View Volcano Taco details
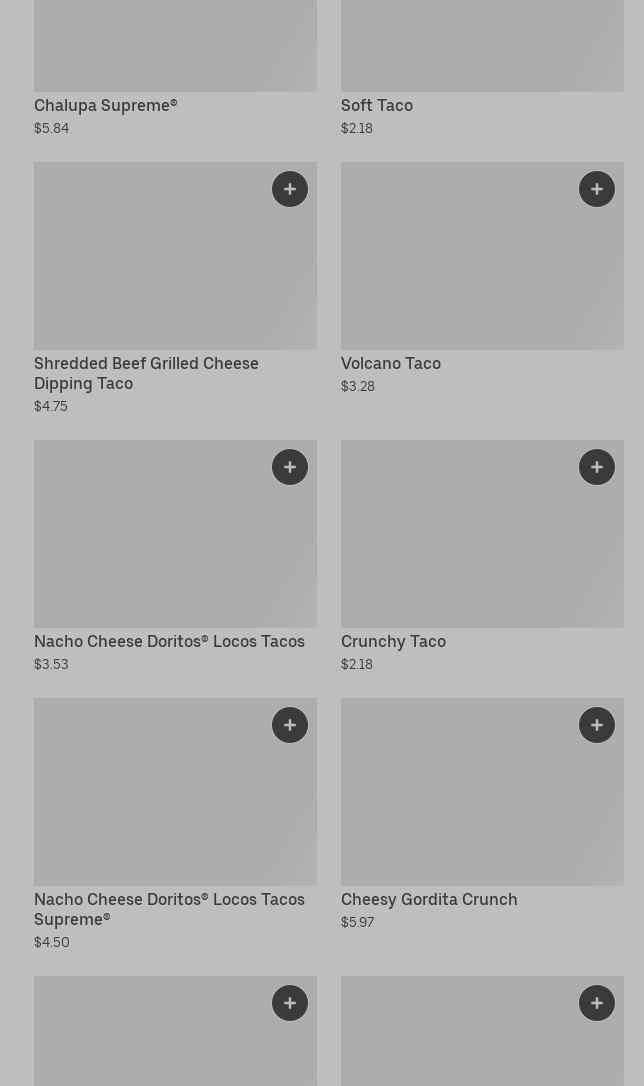This screenshot has height=1086, width=644. point(391,363)
